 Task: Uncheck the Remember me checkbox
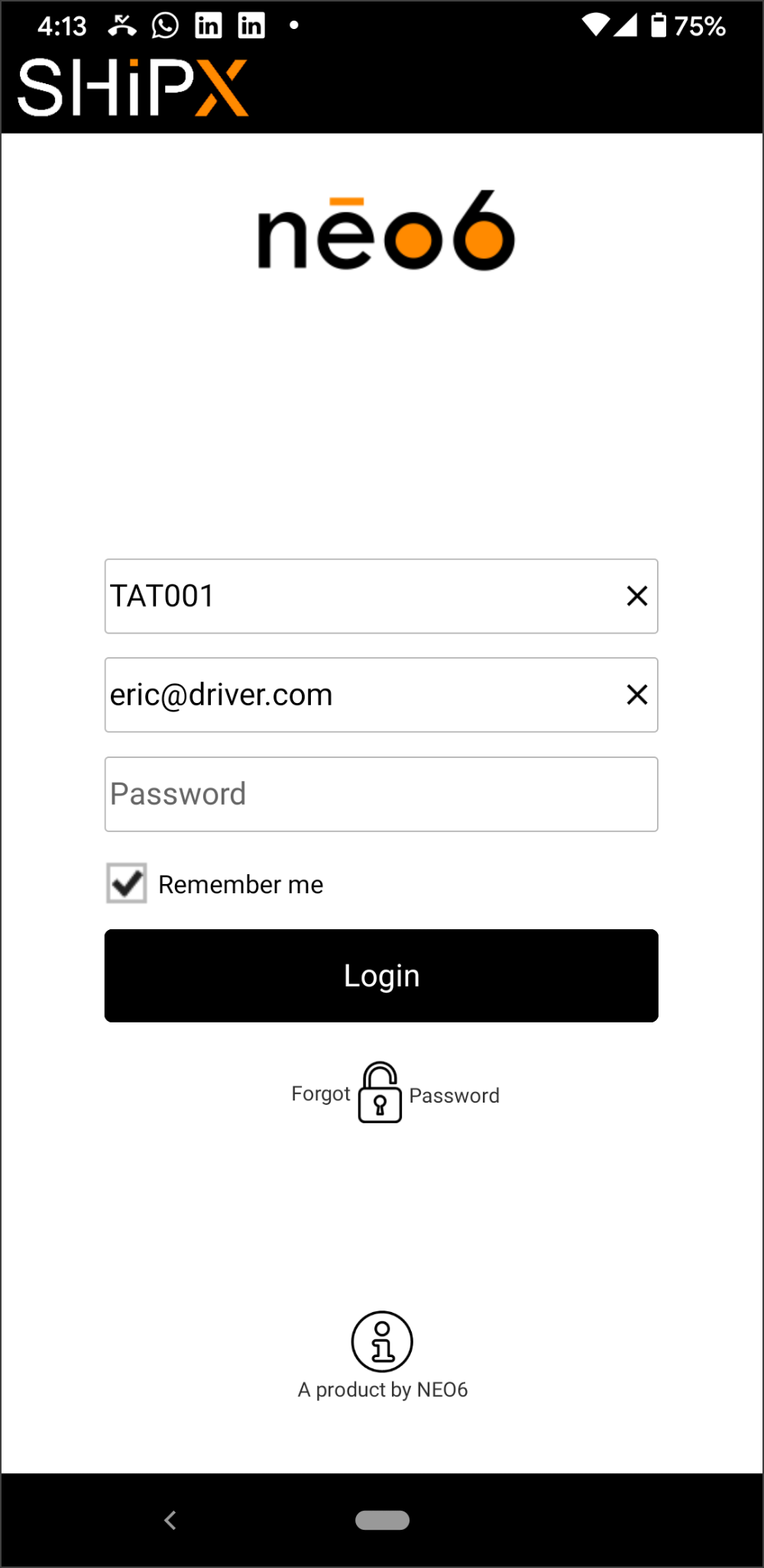(127, 883)
